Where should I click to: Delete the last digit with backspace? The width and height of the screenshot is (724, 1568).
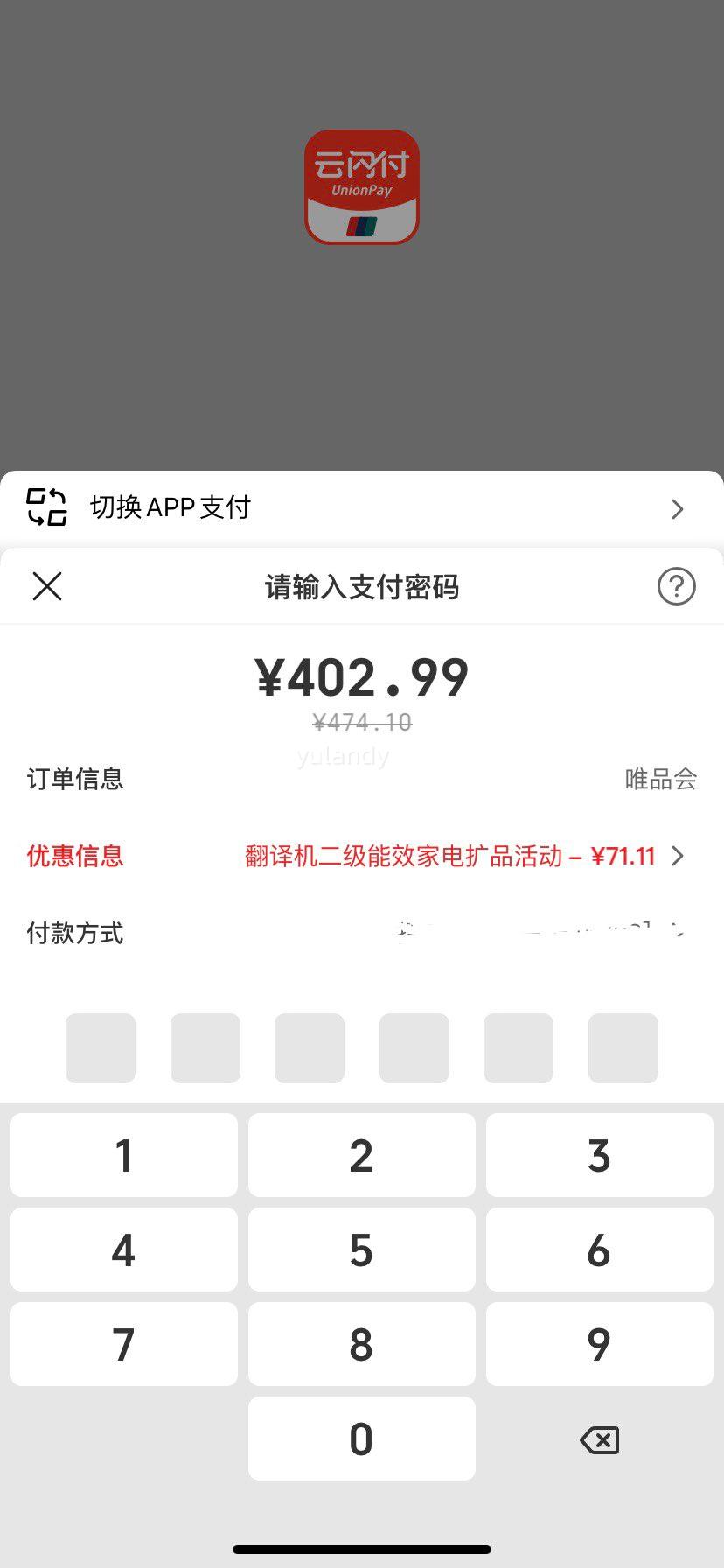click(x=600, y=1439)
